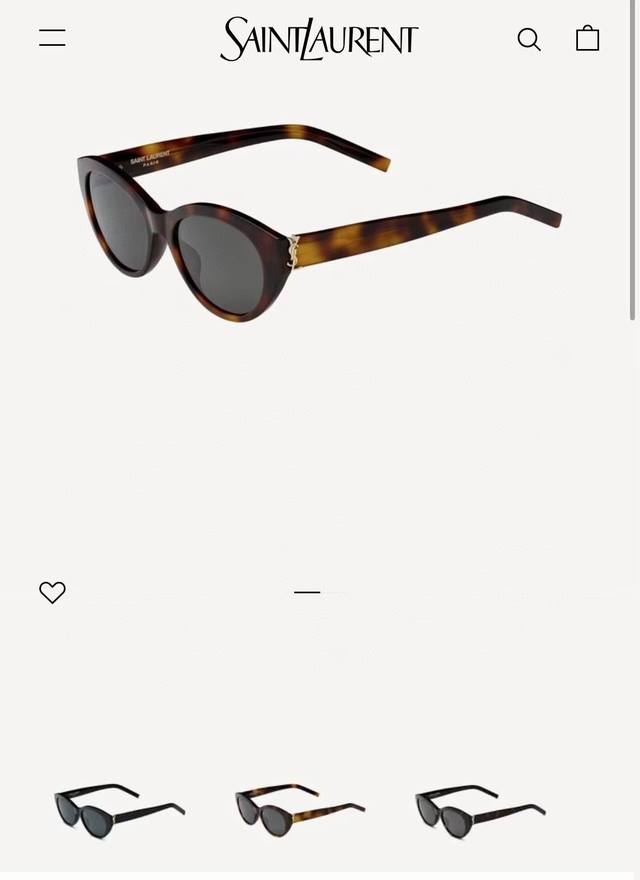Open the shopping bag
Screen dimensions: 640x880
(587, 38)
